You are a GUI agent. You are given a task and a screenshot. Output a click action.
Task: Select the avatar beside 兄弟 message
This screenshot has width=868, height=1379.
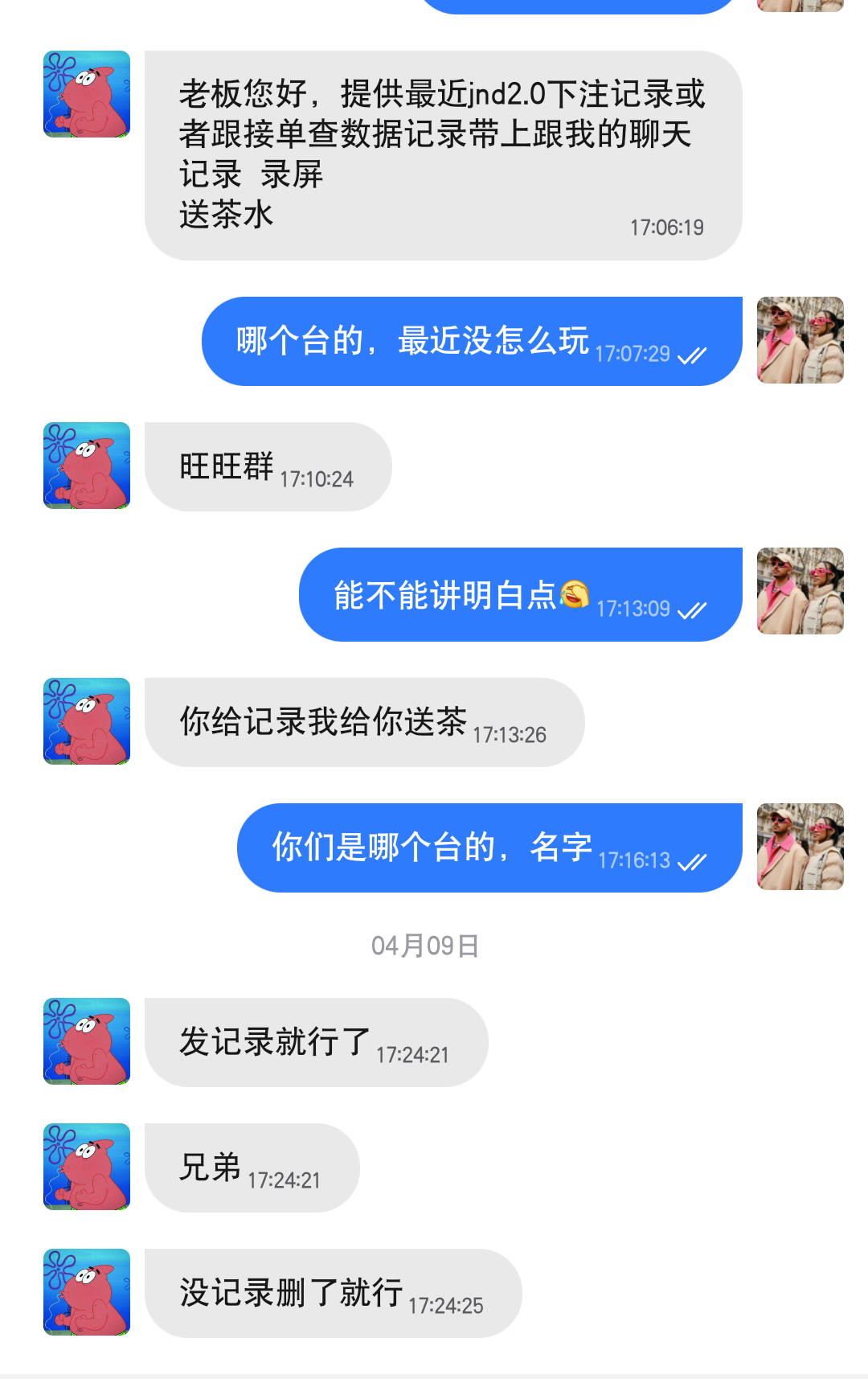(x=85, y=1166)
